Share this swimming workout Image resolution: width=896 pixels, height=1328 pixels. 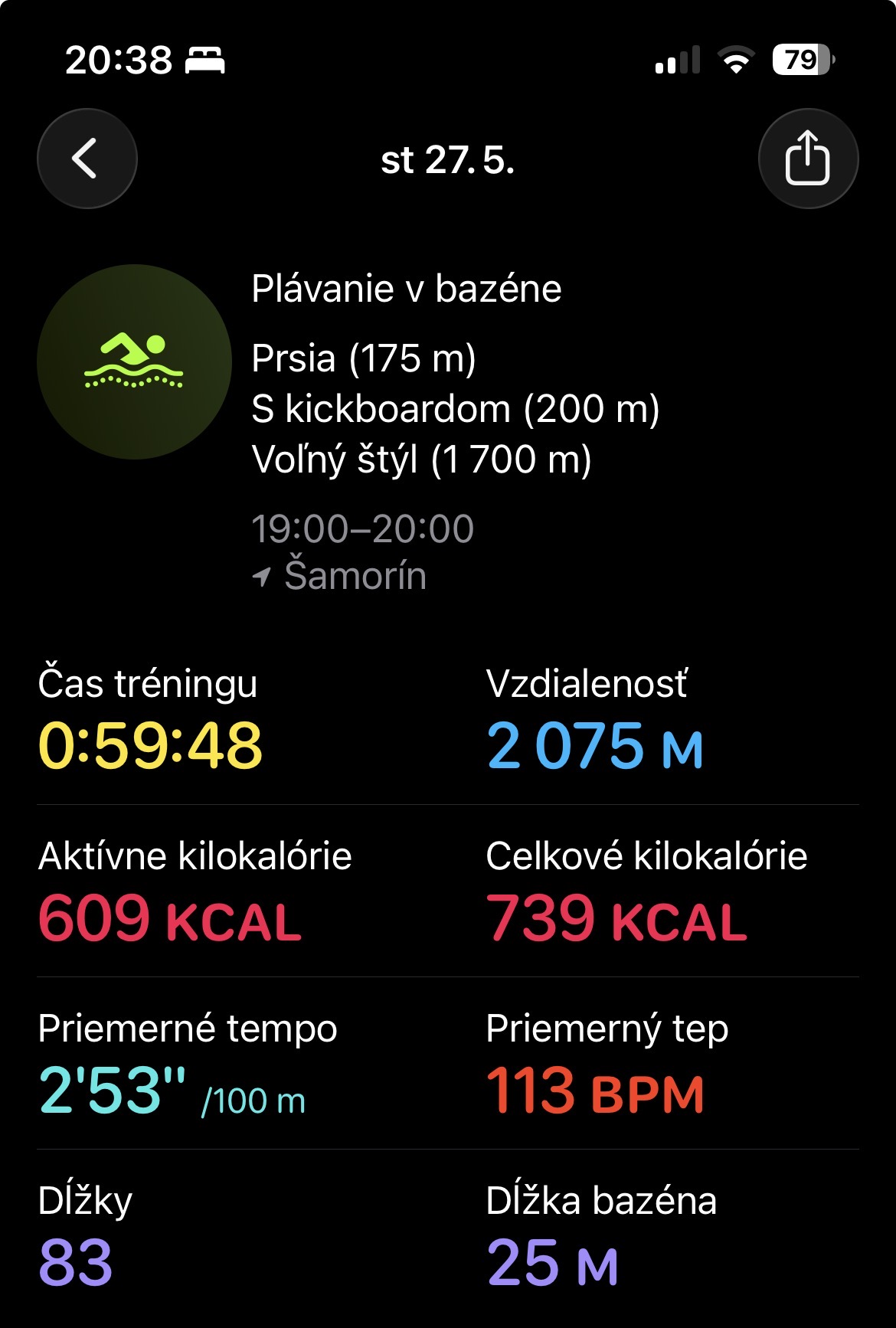(x=808, y=159)
